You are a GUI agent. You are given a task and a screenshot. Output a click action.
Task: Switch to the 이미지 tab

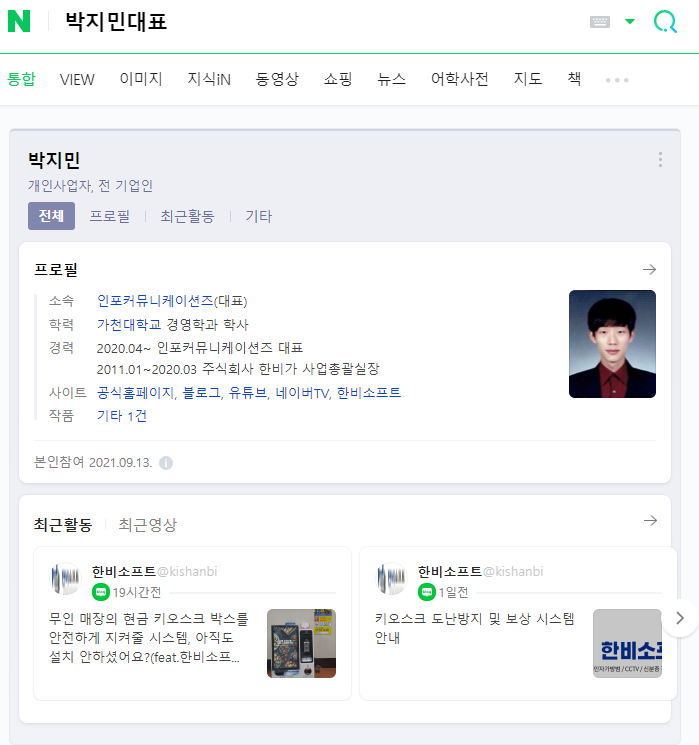click(140, 79)
